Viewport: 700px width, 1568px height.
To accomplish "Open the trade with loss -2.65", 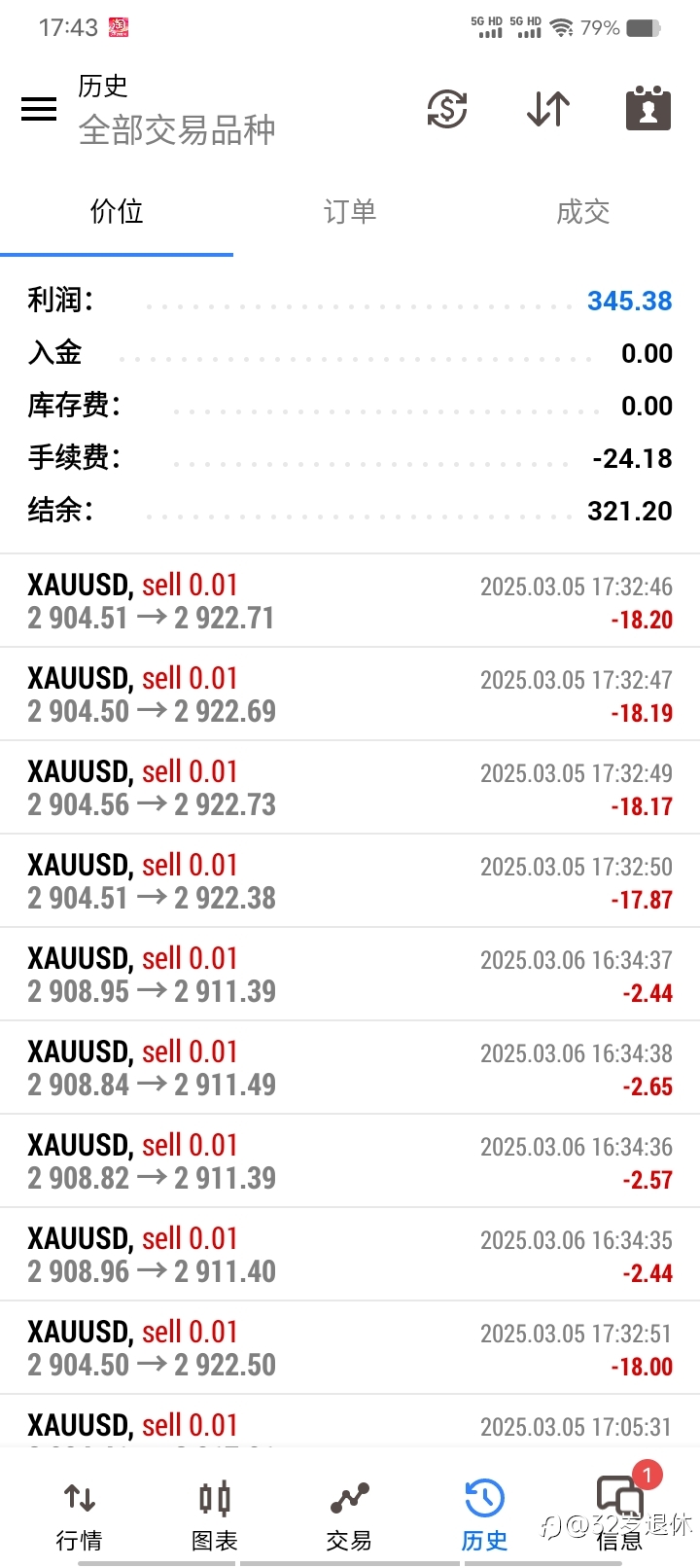I will pos(350,1068).
